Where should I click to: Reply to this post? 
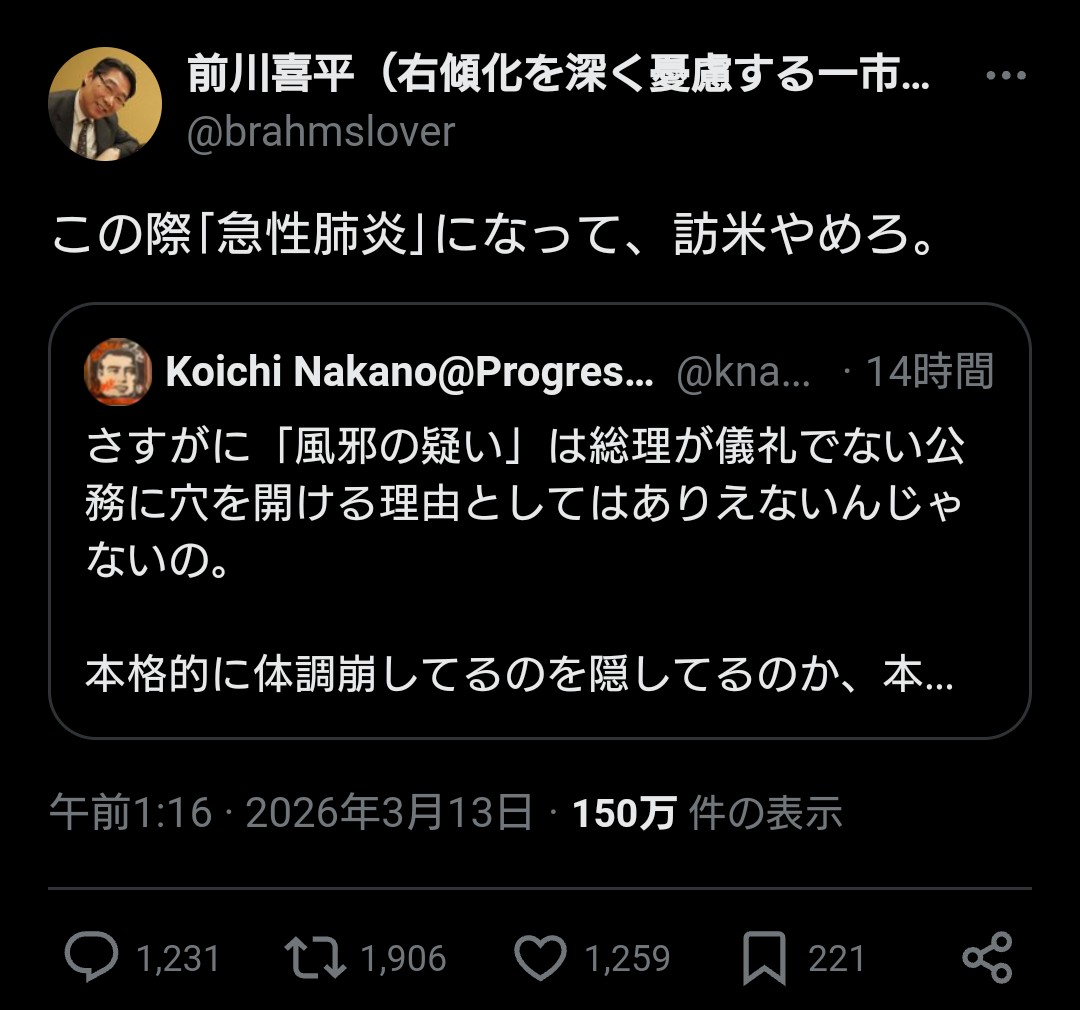click(92, 959)
